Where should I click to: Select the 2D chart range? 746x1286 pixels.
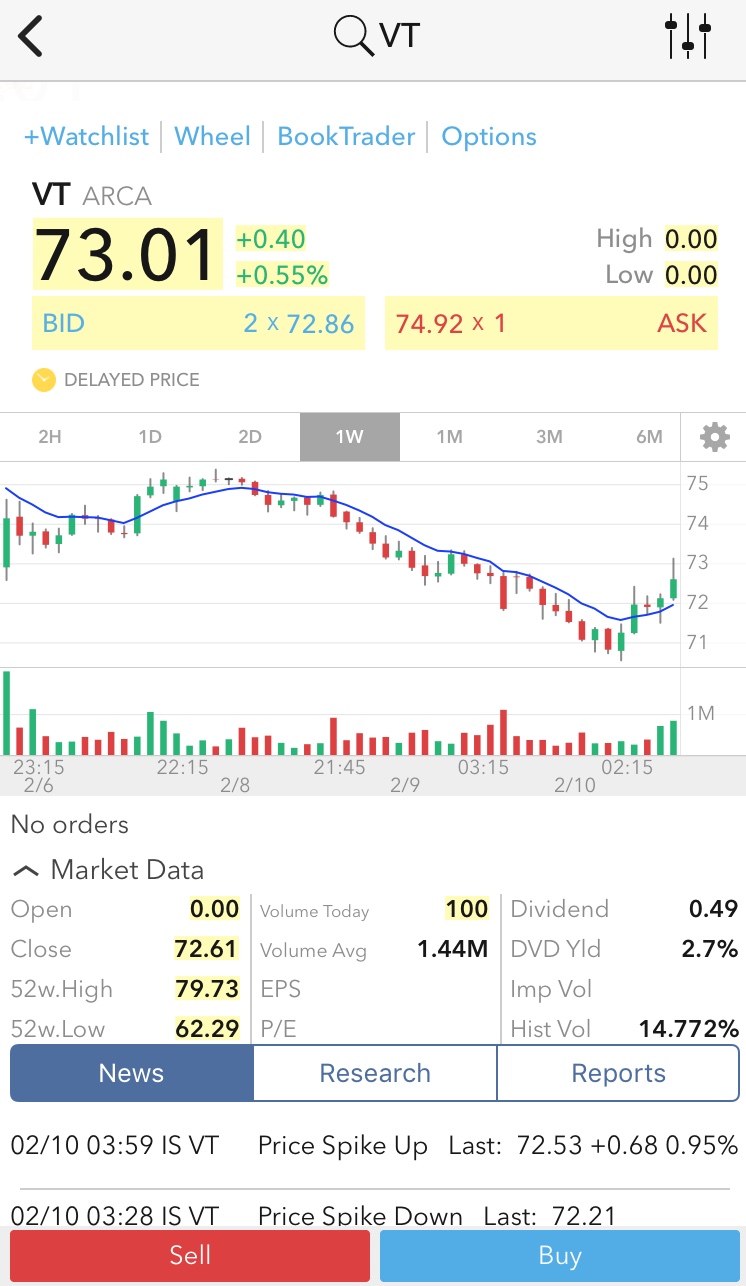(x=250, y=437)
